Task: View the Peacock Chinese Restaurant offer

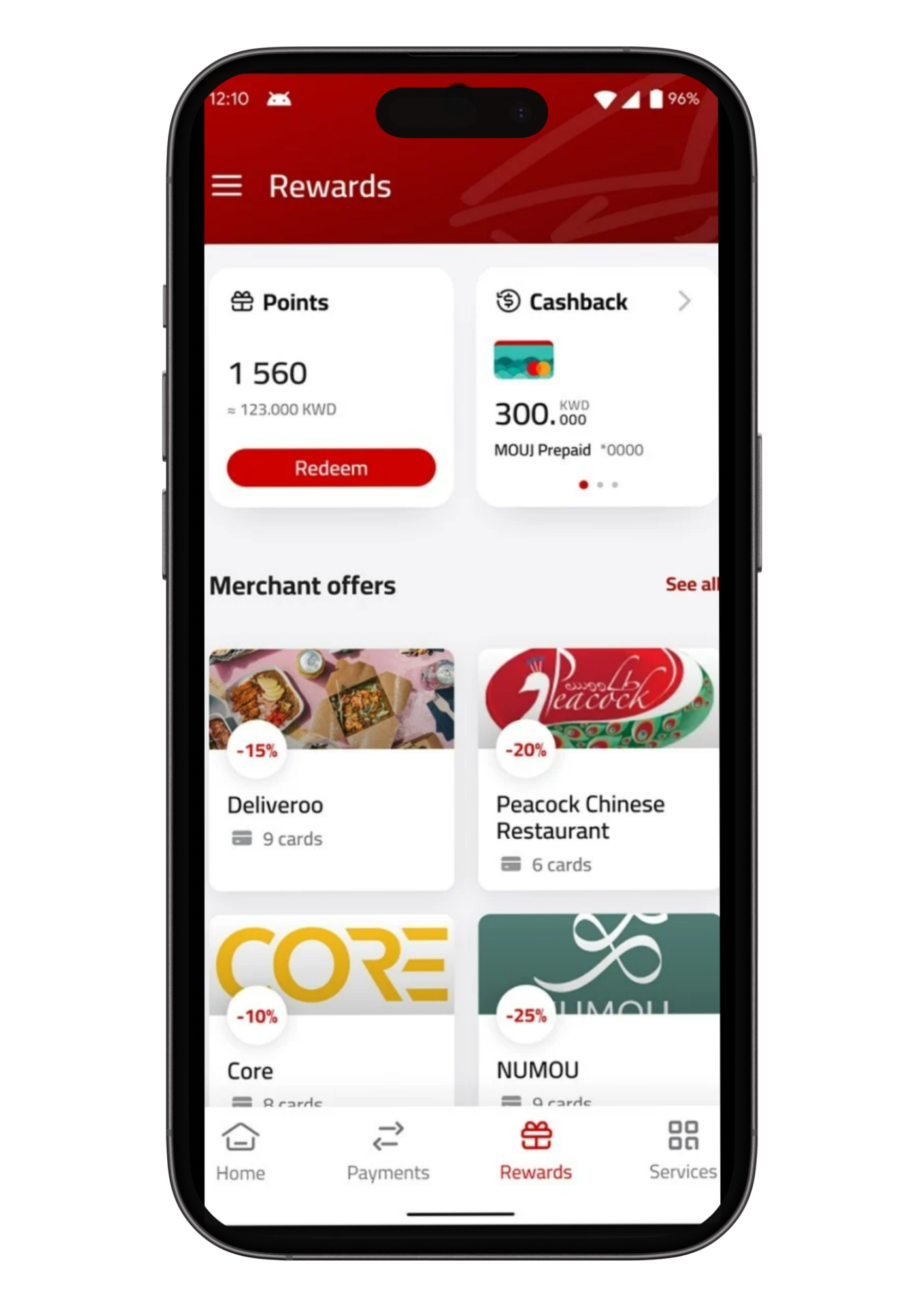Action: [x=597, y=769]
